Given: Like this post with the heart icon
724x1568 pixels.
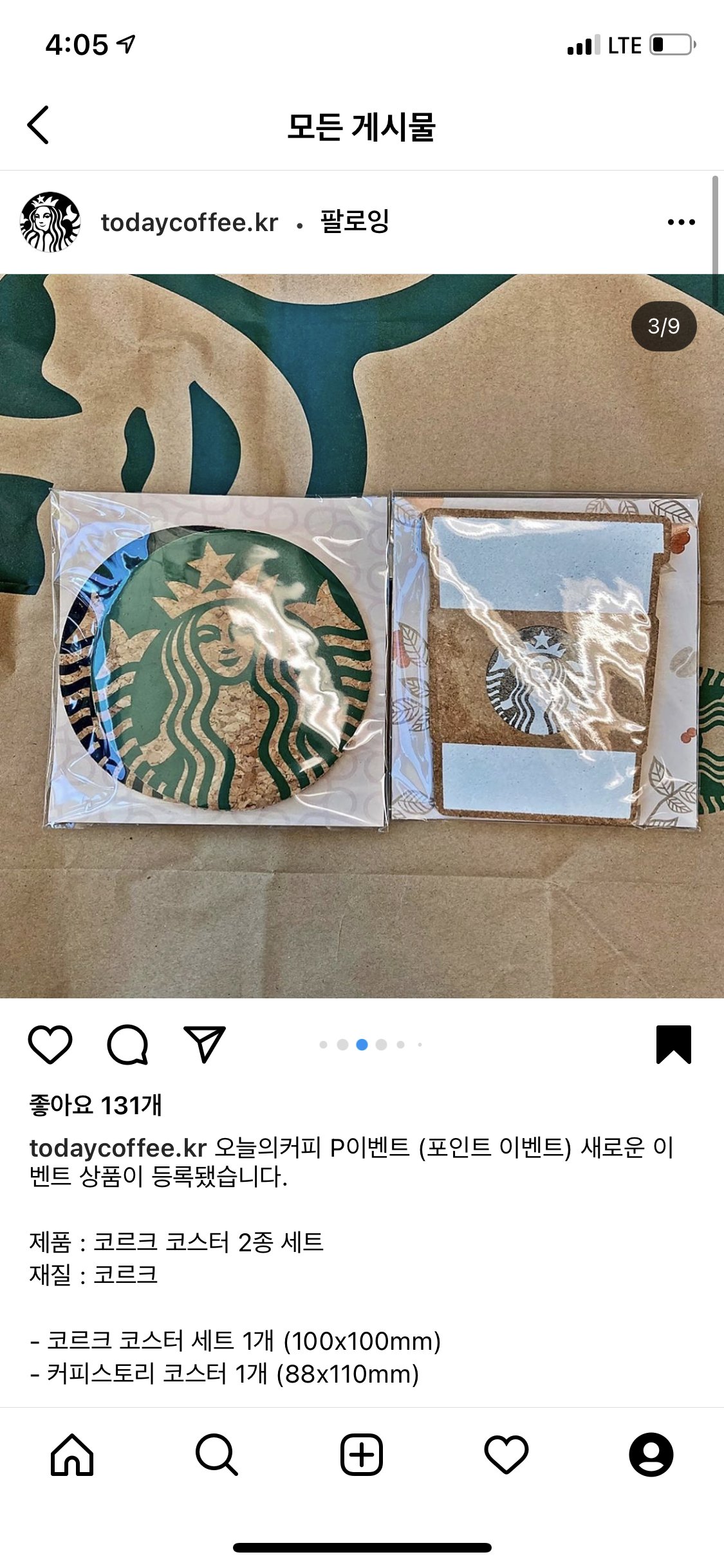Looking at the screenshot, I should (50, 1045).
